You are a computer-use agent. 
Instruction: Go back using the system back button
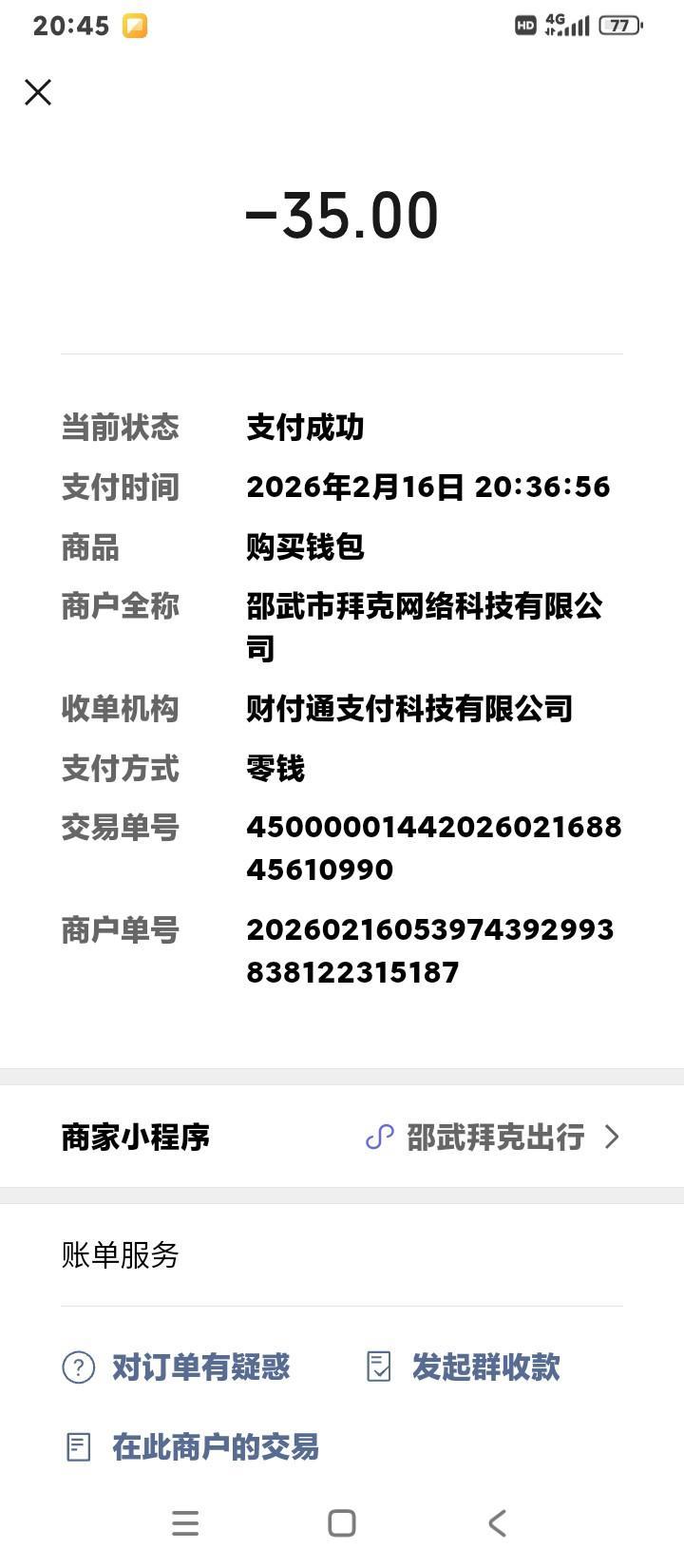pyautogui.click(x=497, y=1523)
